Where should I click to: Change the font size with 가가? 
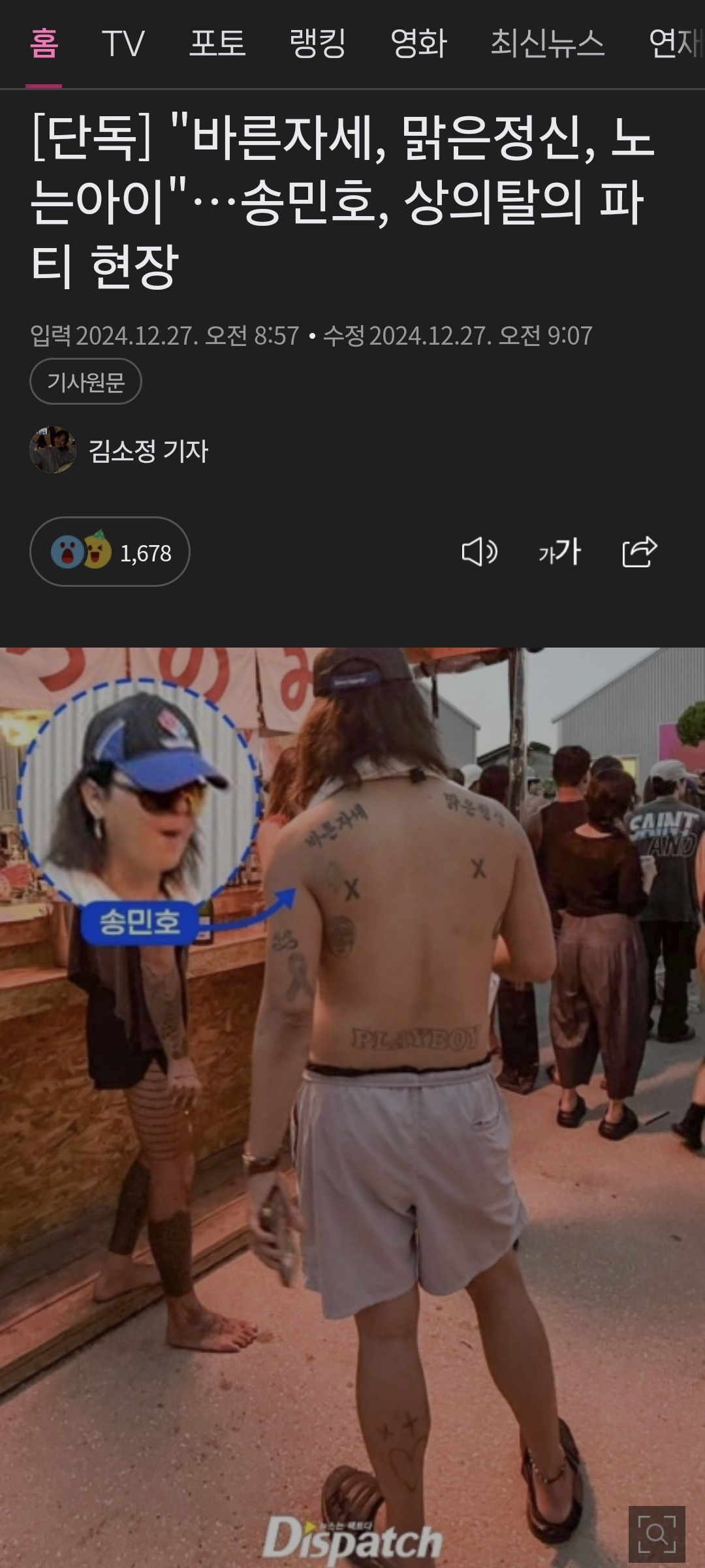click(559, 552)
